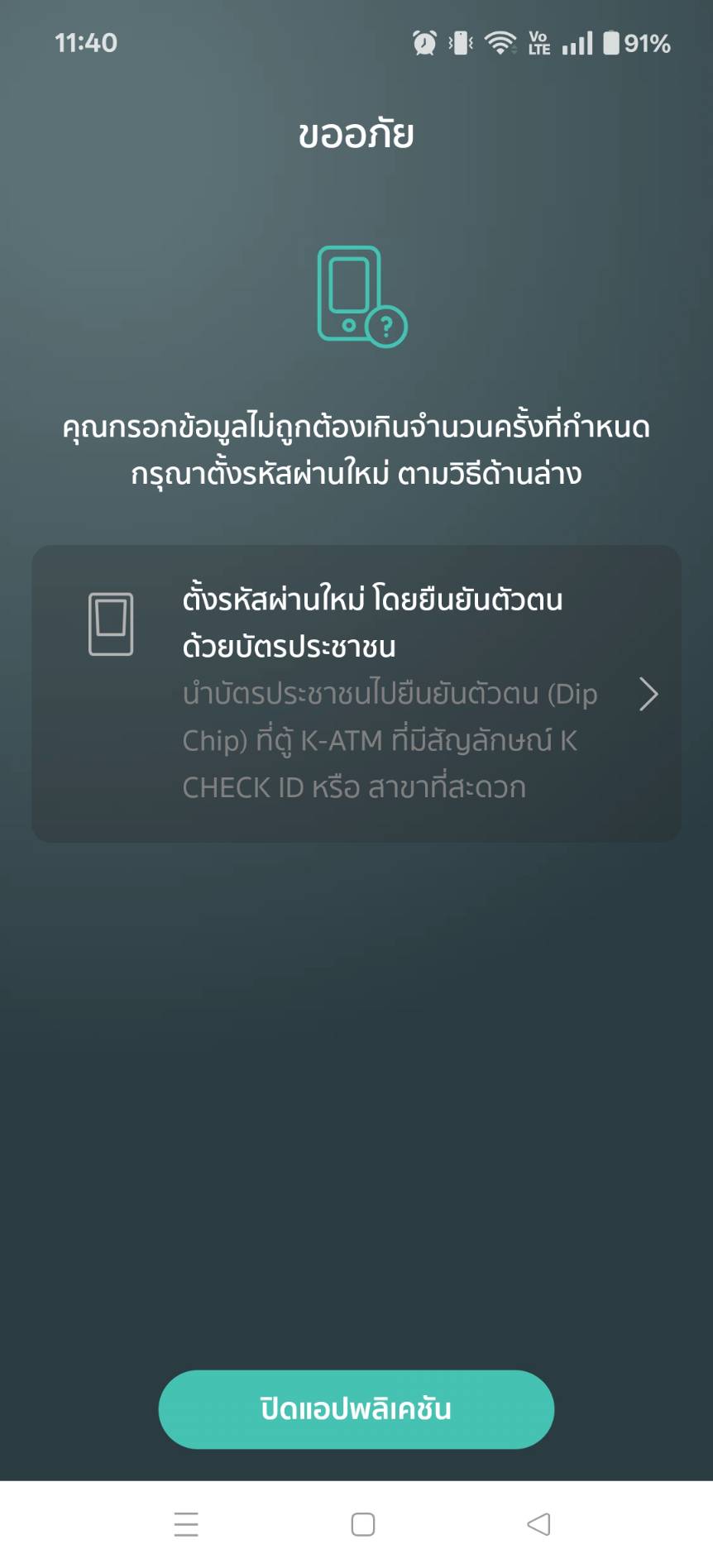Open the system recent apps menu

click(186, 1524)
